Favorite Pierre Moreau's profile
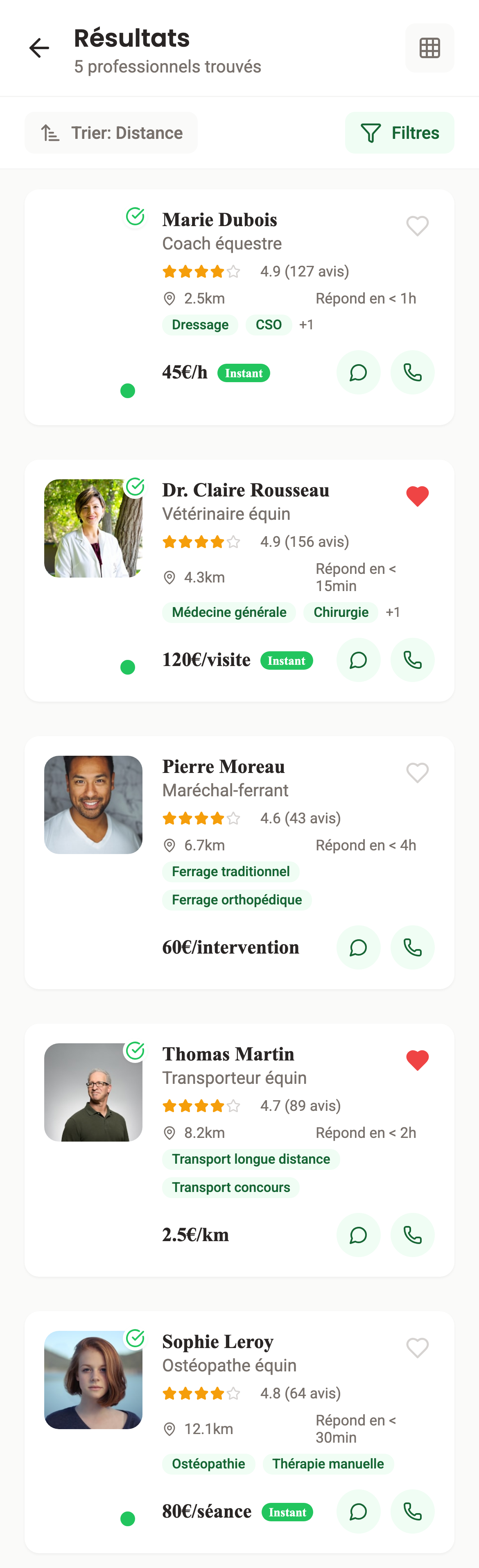Screen dimensions: 479x1568 pyautogui.click(x=417, y=773)
